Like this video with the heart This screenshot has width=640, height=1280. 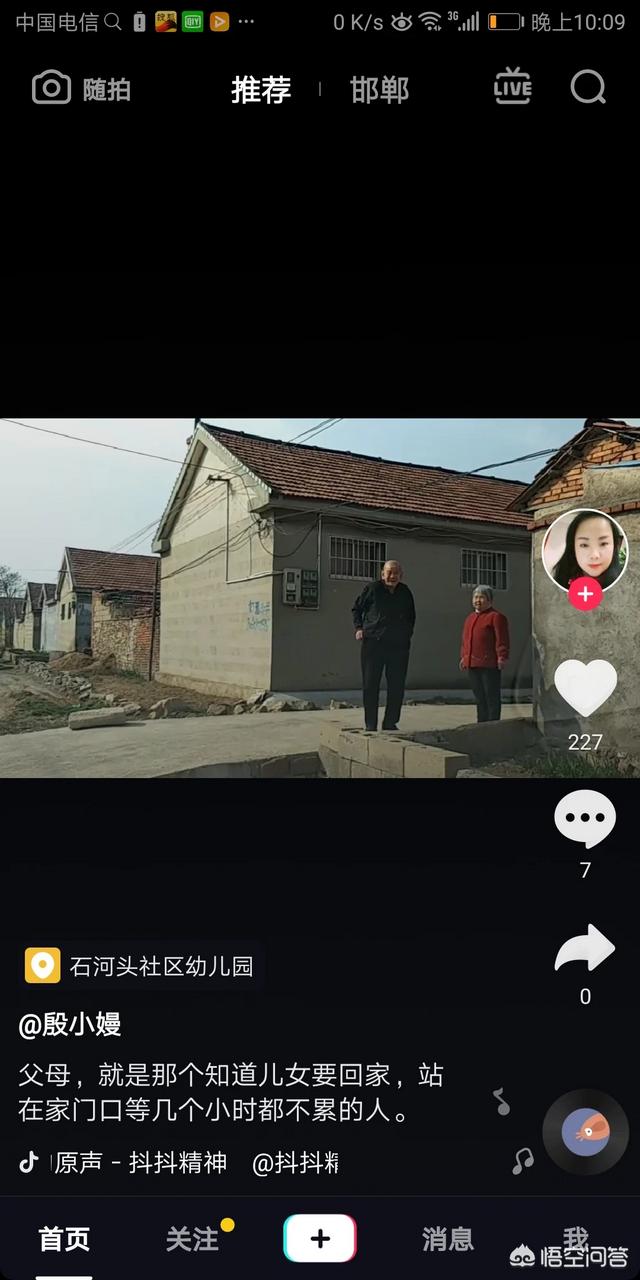click(585, 688)
